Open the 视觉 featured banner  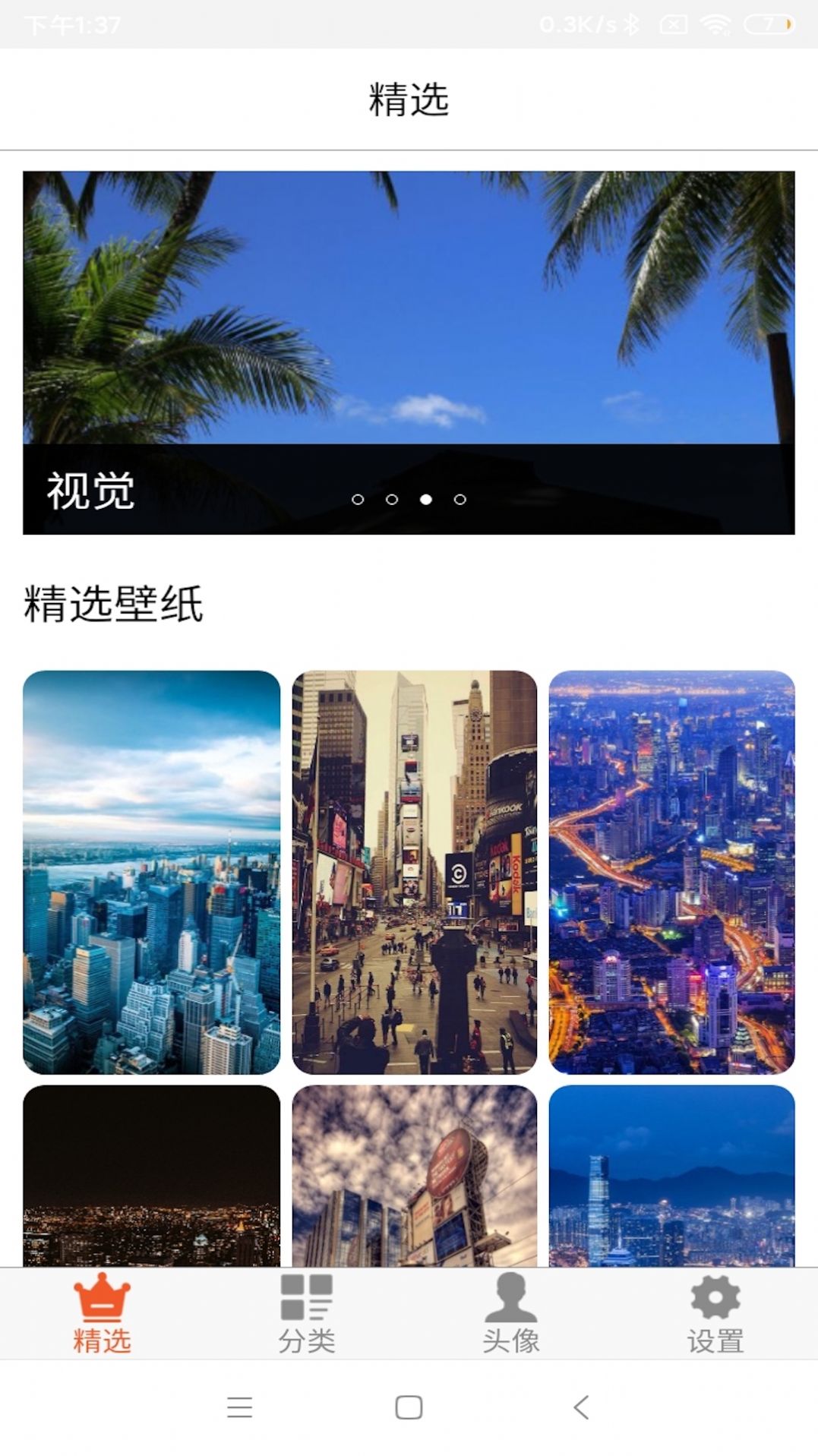pos(409,346)
